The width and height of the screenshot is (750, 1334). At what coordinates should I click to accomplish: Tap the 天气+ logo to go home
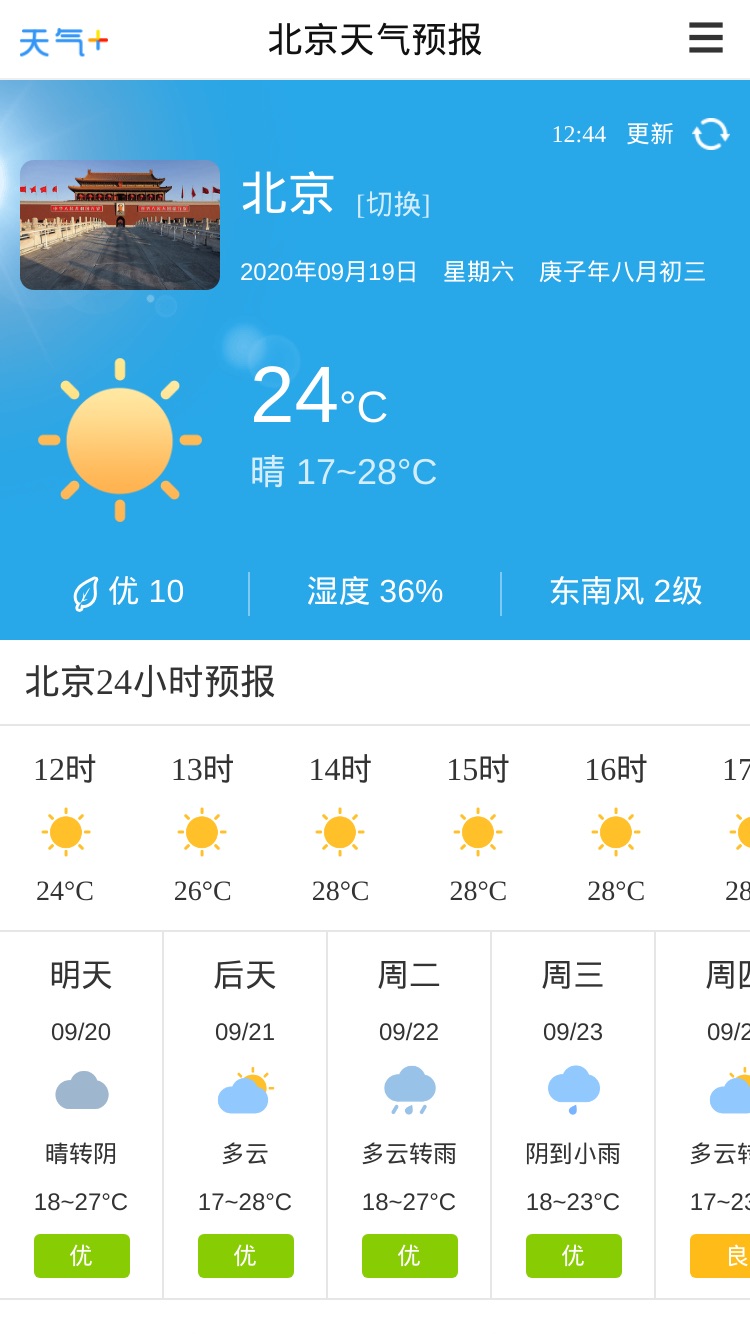pos(63,41)
